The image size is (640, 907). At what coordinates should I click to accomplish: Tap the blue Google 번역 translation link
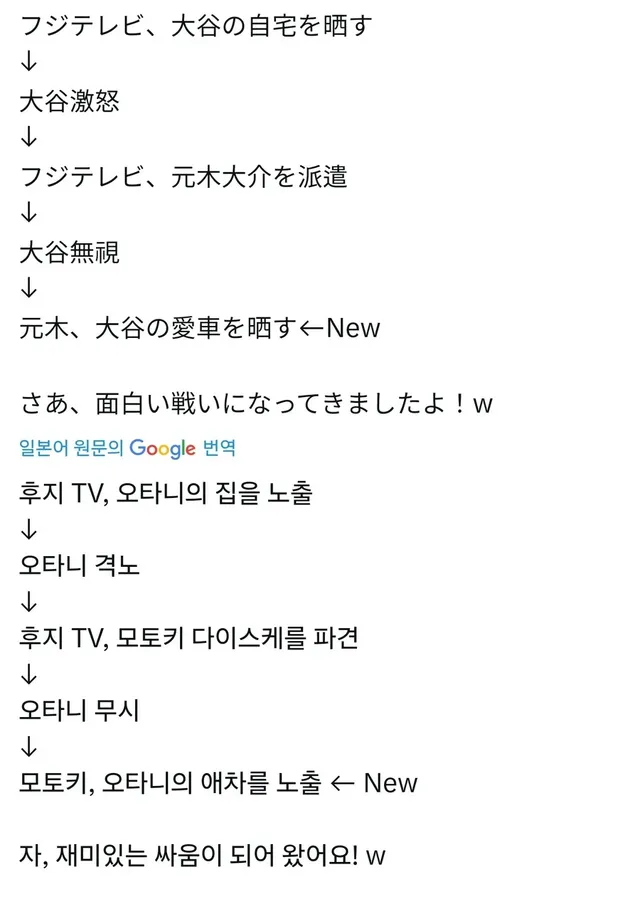(127, 448)
